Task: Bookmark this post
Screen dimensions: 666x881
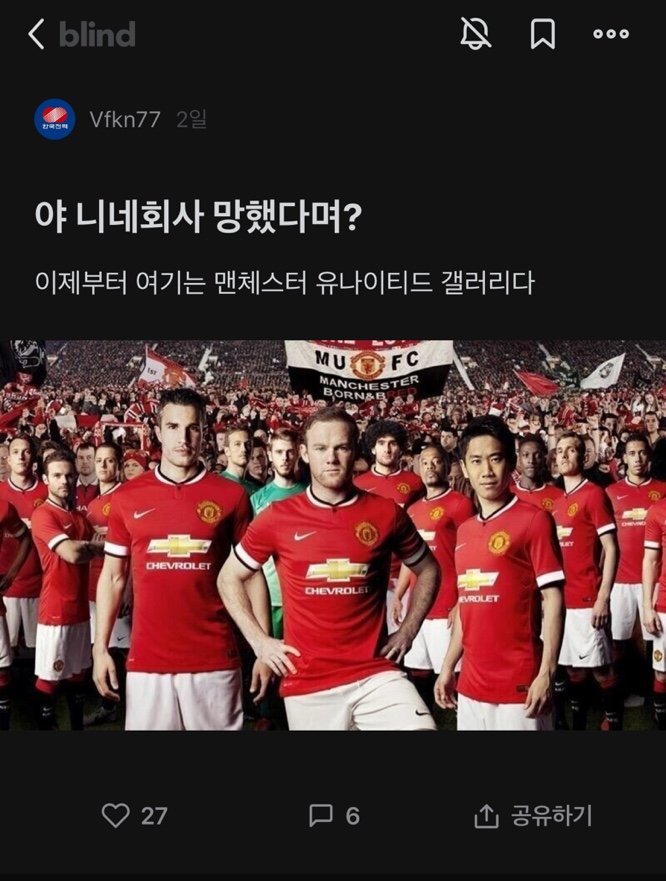Action: [542, 34]
